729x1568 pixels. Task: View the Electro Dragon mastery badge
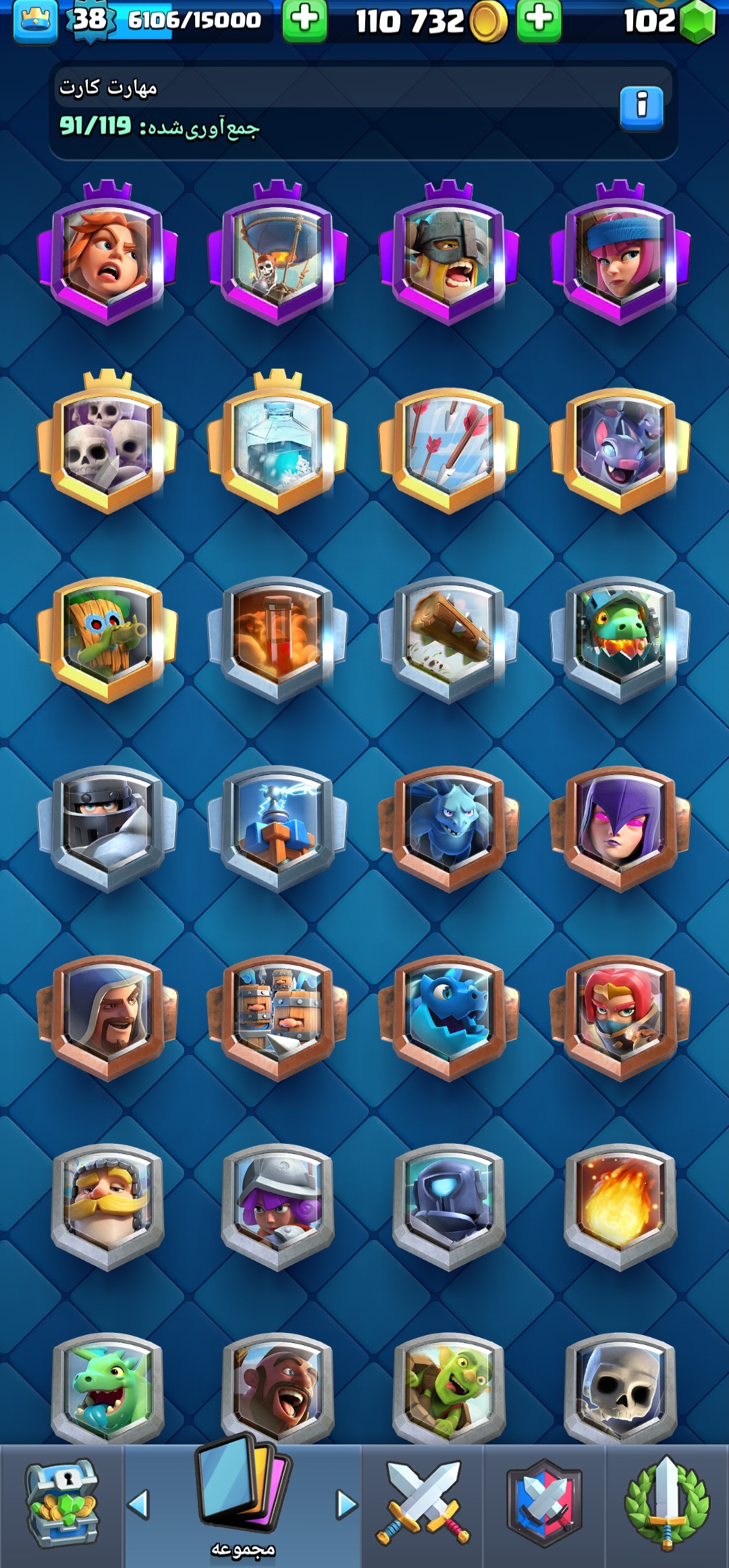pyautogui.click(x=449, y=1014)
